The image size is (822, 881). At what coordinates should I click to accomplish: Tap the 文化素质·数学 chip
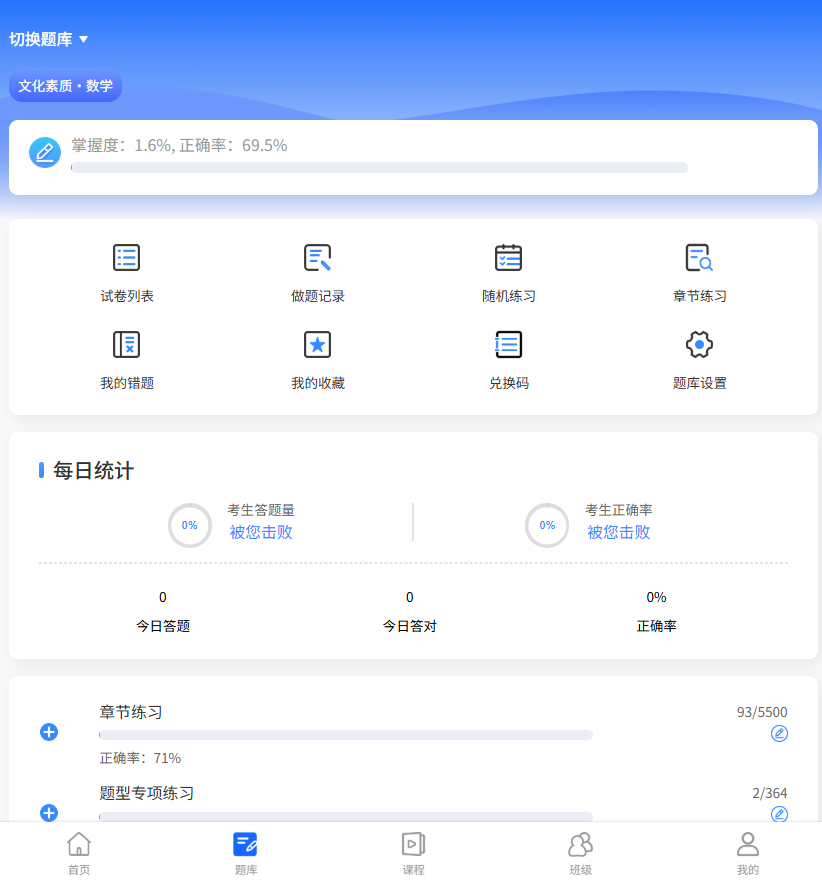[x=65, y=86]
